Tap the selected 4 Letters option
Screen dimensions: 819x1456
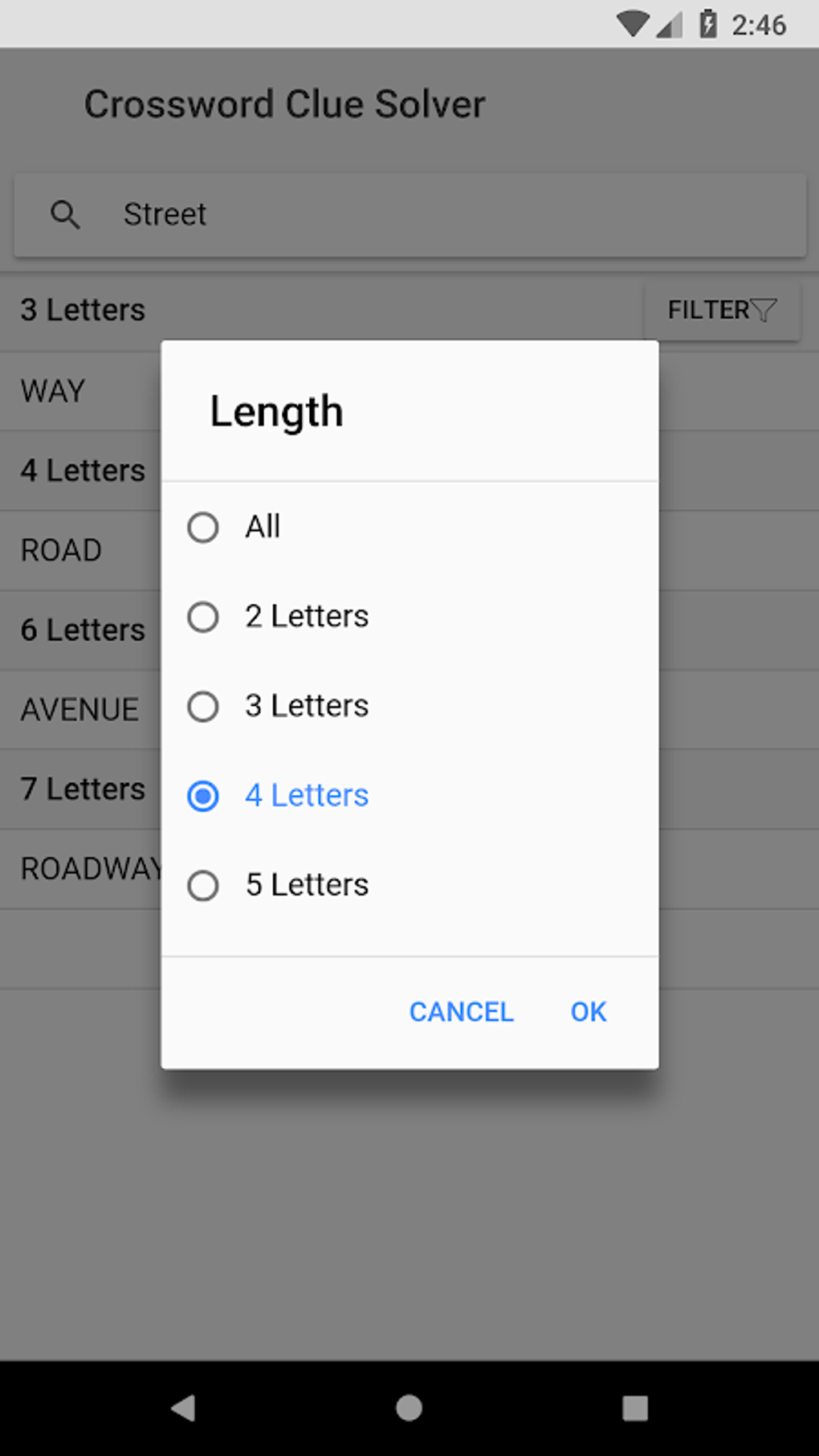click(204, 796)
